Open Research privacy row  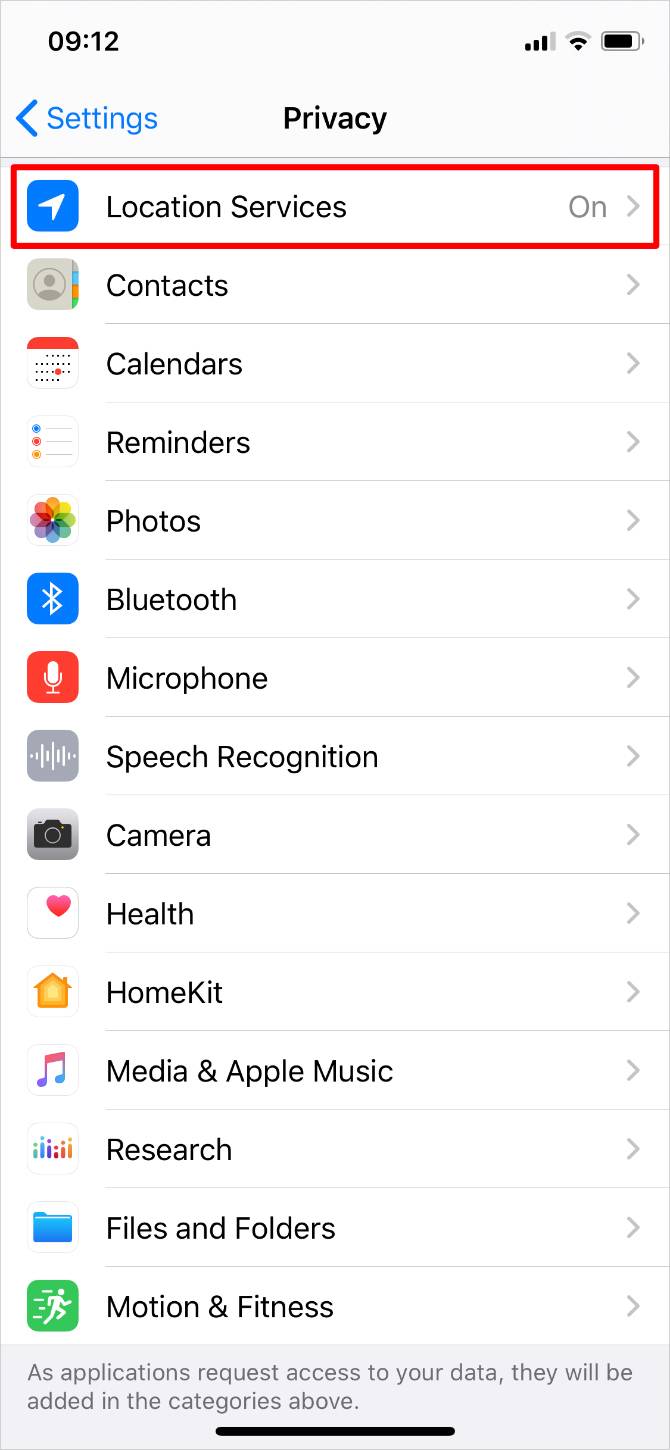click(334, 1150)
